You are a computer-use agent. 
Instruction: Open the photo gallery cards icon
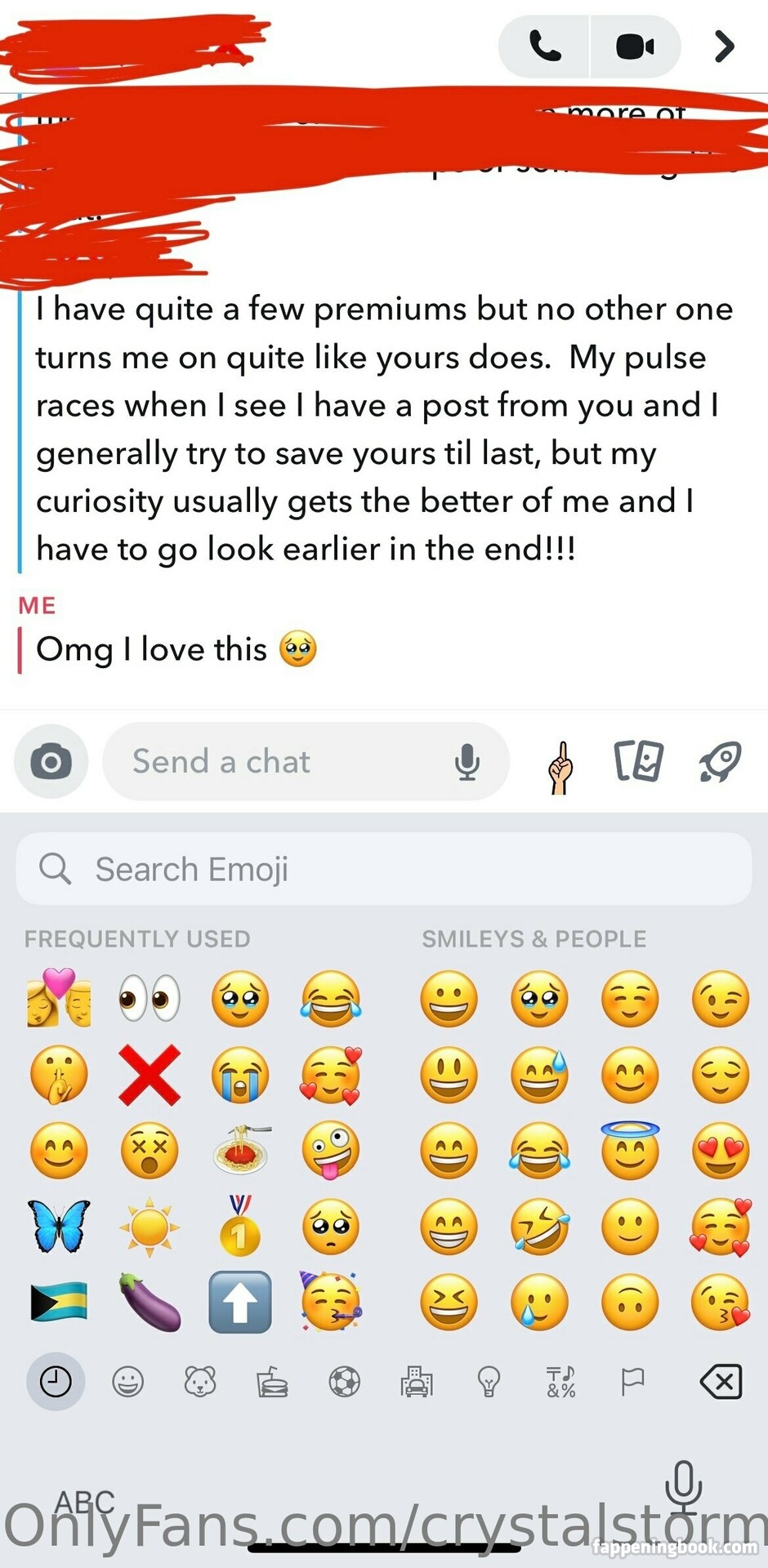[x=639, y=761]
